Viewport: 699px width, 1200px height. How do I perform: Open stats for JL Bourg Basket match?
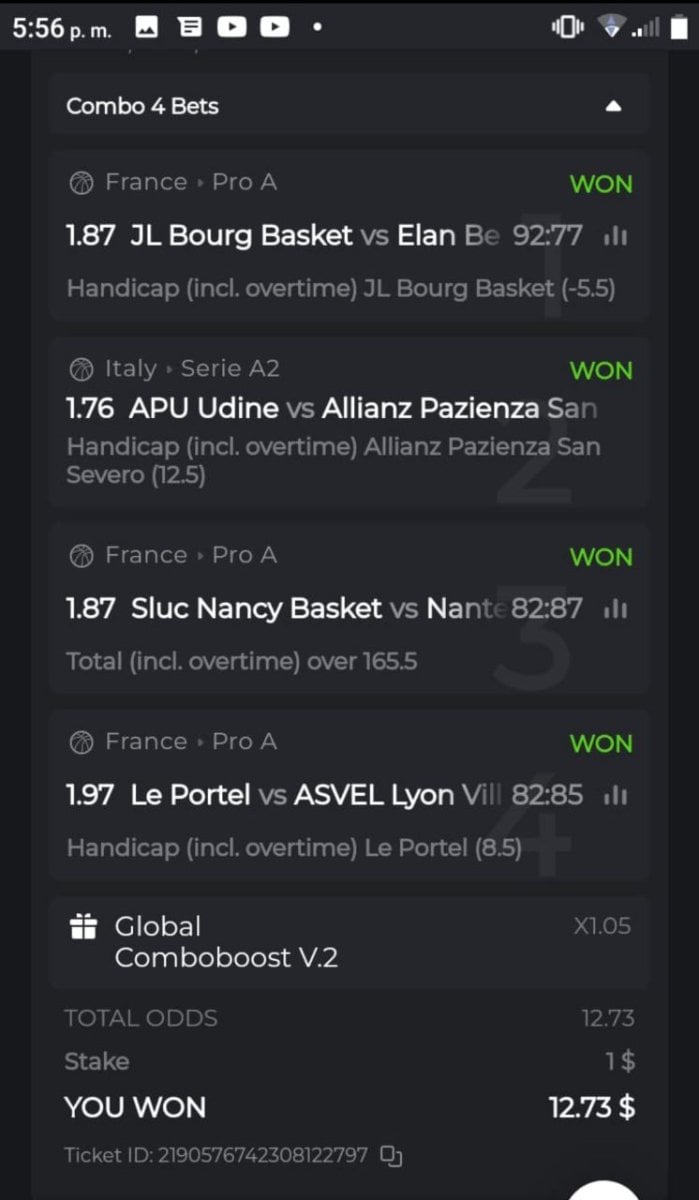coord(616,236)
